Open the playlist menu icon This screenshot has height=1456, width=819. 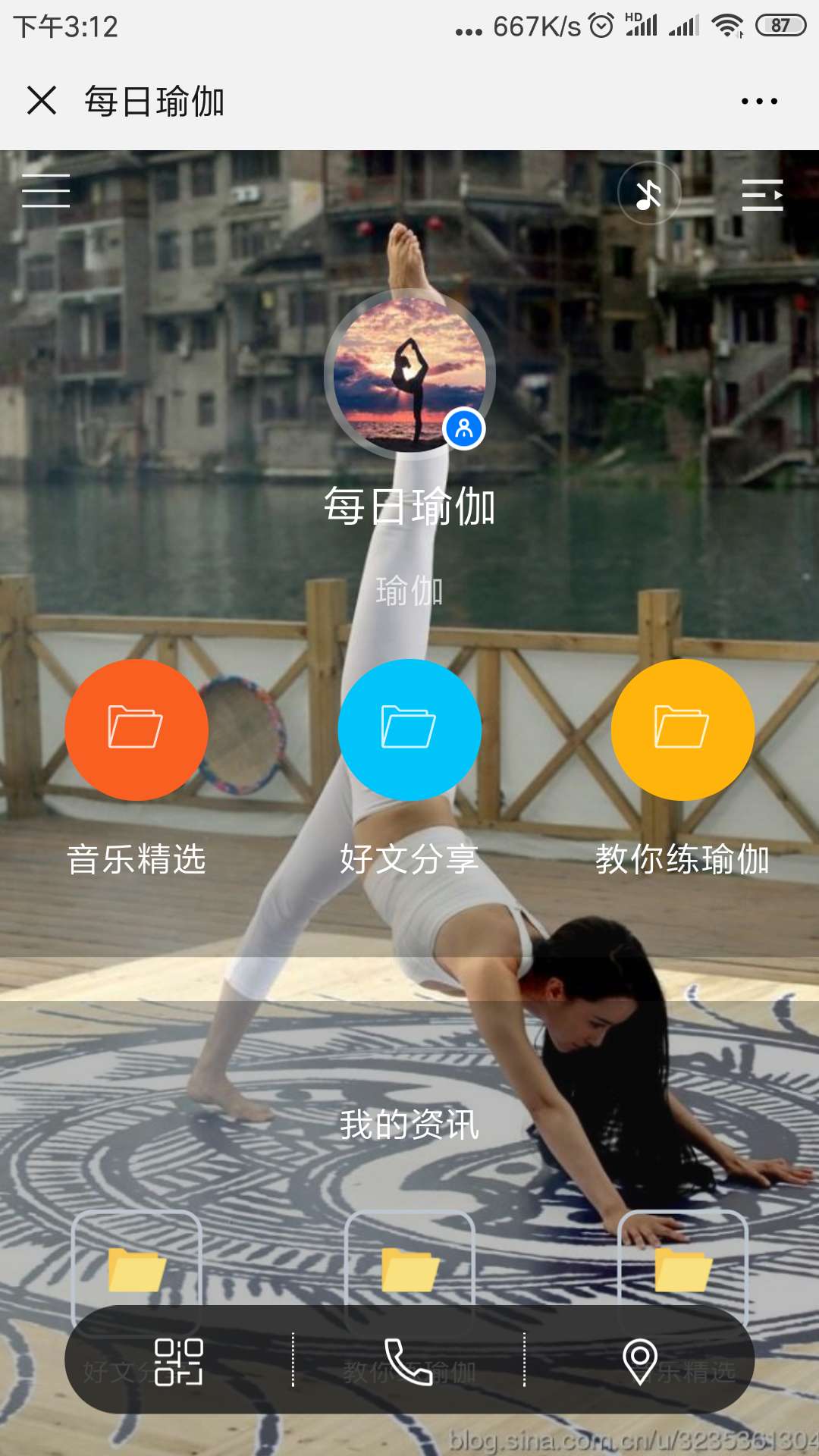click(762, 195)
